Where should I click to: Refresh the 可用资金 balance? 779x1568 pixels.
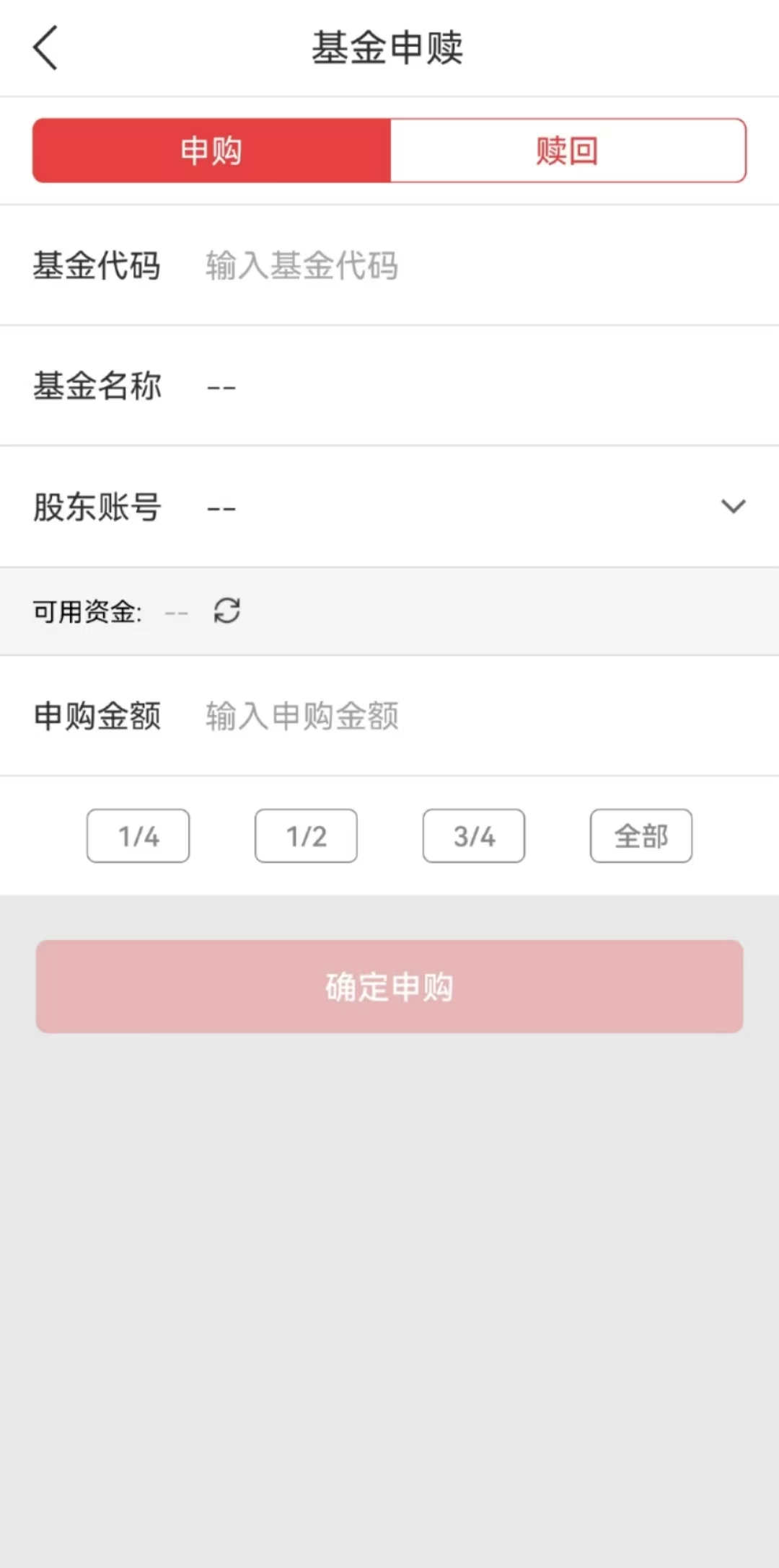(226, 611)
